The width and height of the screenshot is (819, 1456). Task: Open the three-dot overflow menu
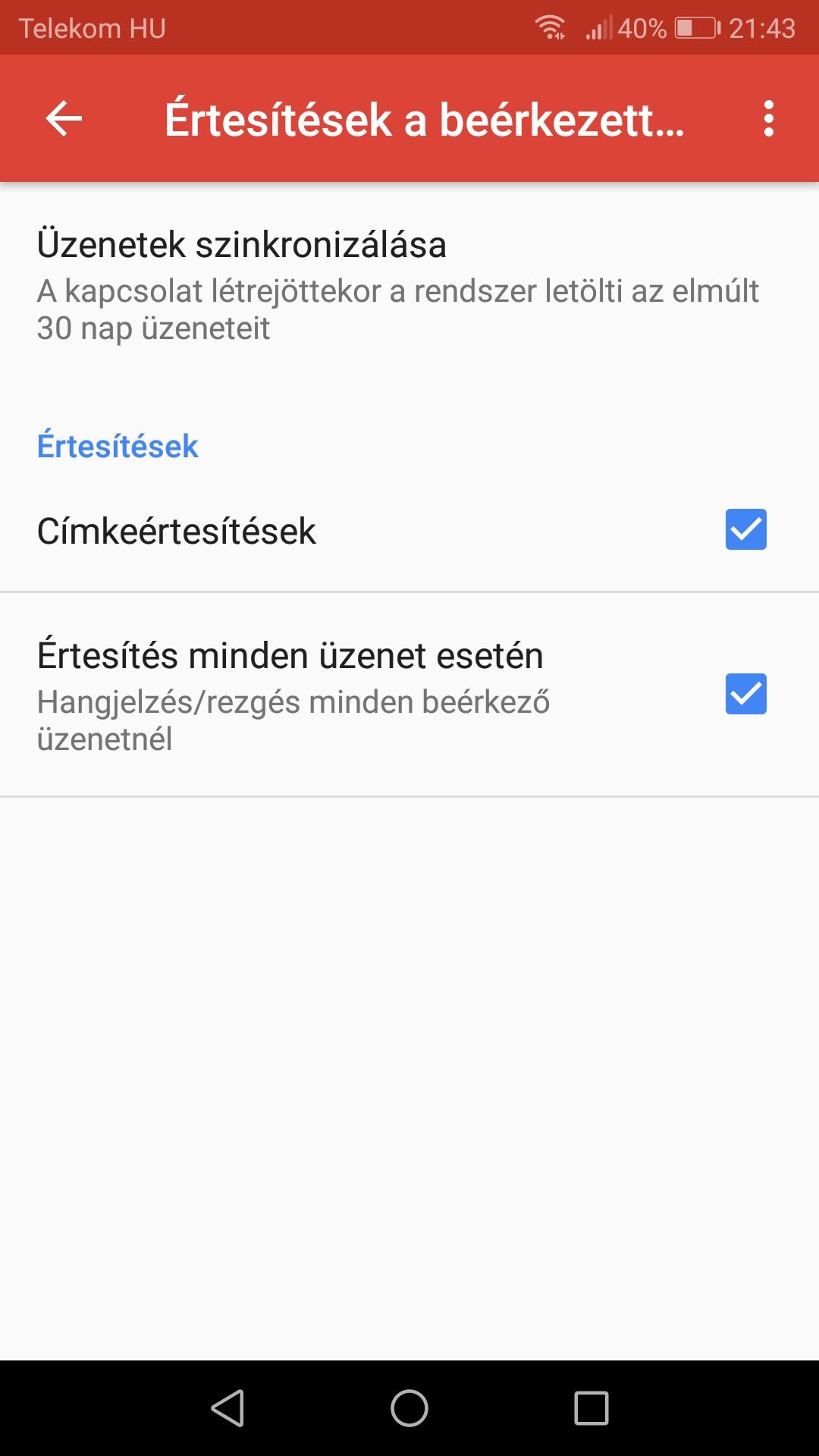click(x=769, y=119)
